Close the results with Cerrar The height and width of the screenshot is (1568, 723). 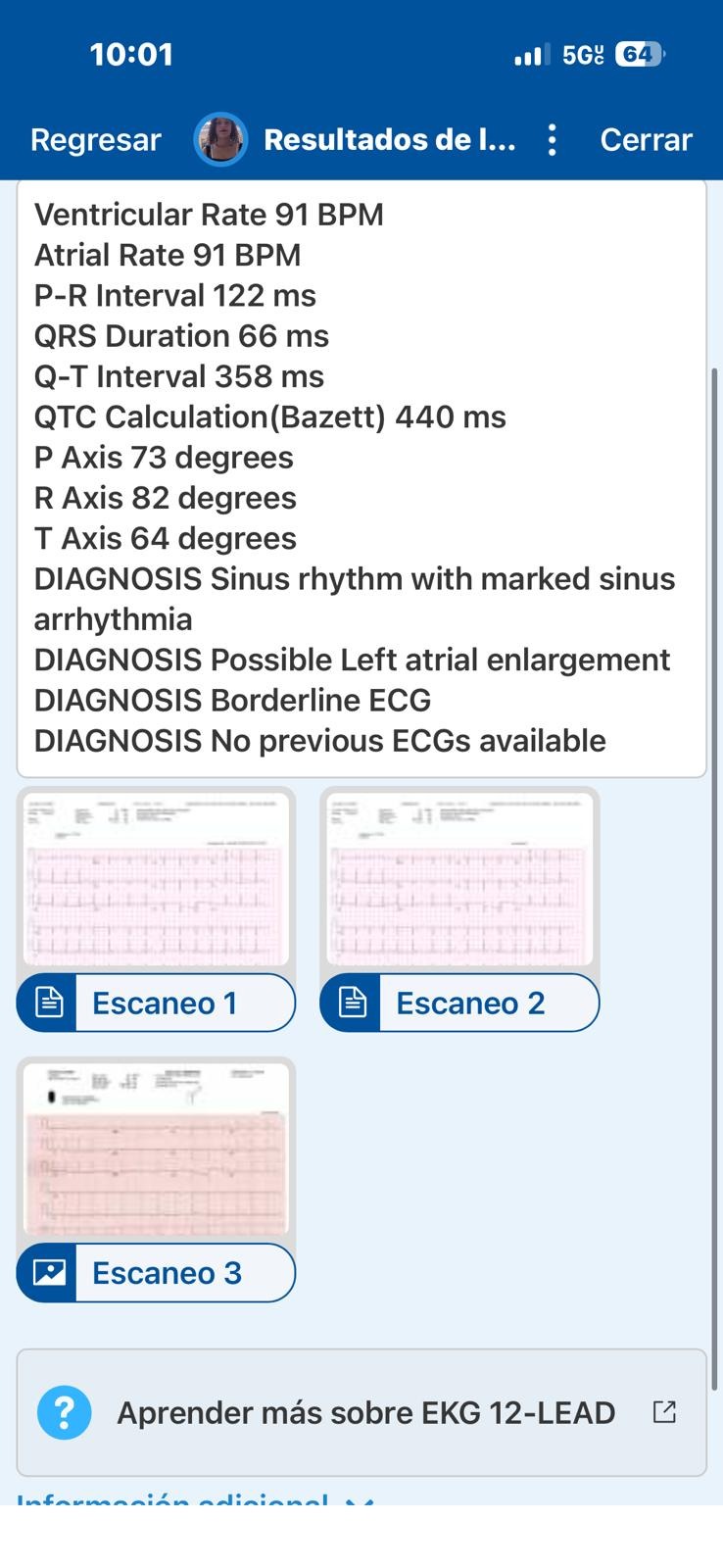(x=646, y=140)
